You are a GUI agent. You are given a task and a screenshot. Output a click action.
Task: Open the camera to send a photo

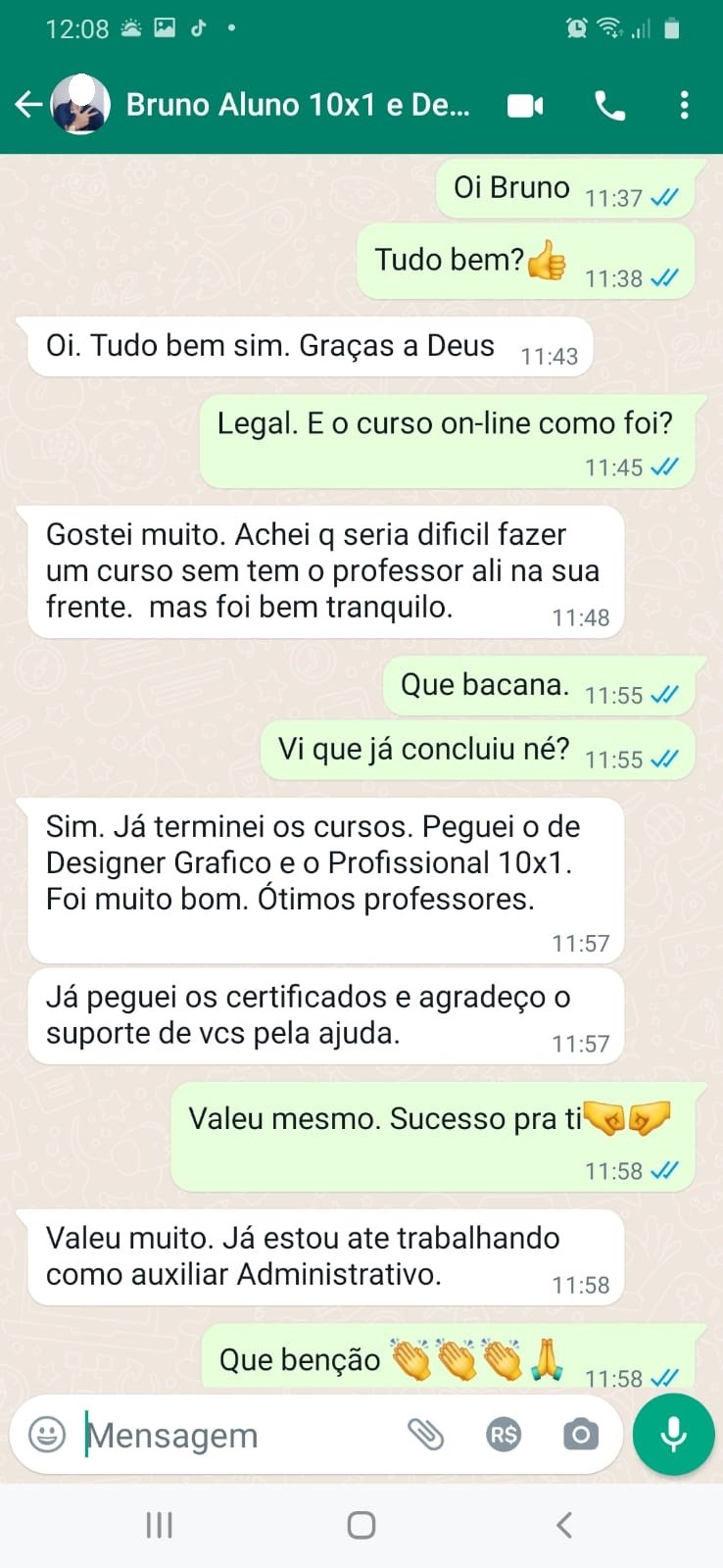(580, 1435)
